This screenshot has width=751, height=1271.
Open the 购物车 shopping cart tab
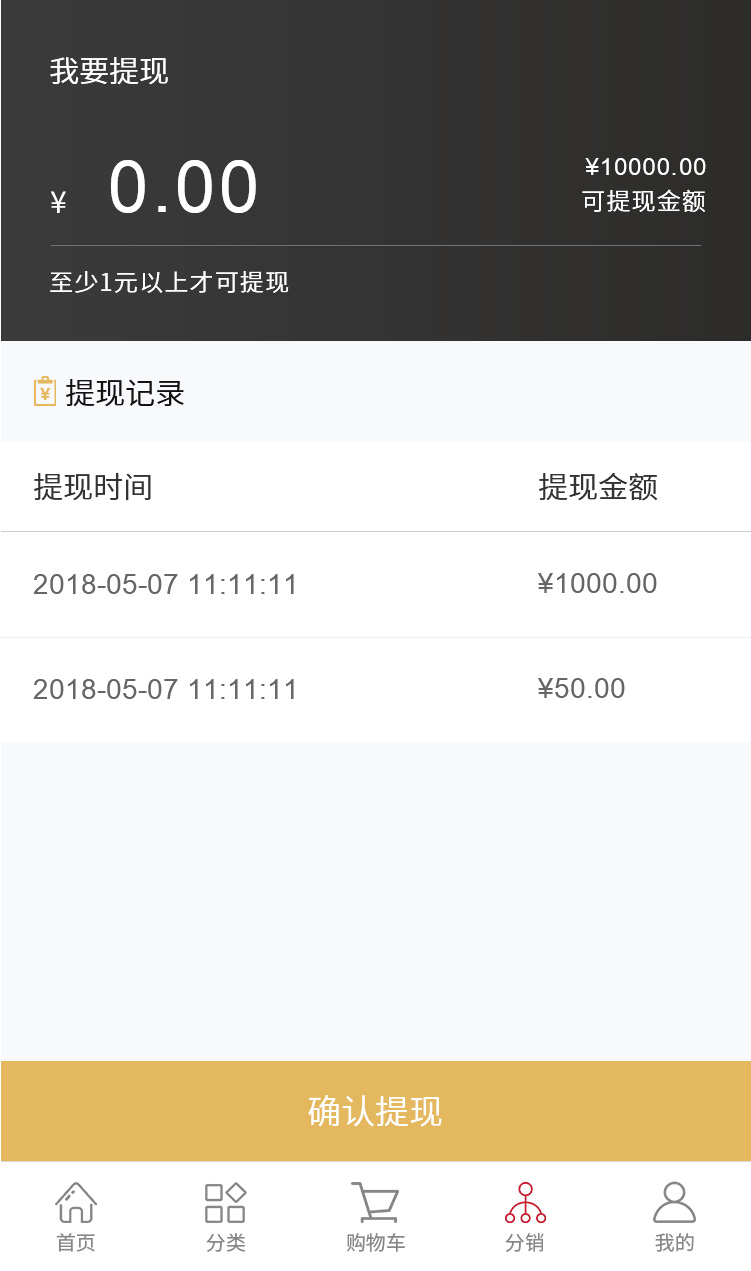(375, 1216)
